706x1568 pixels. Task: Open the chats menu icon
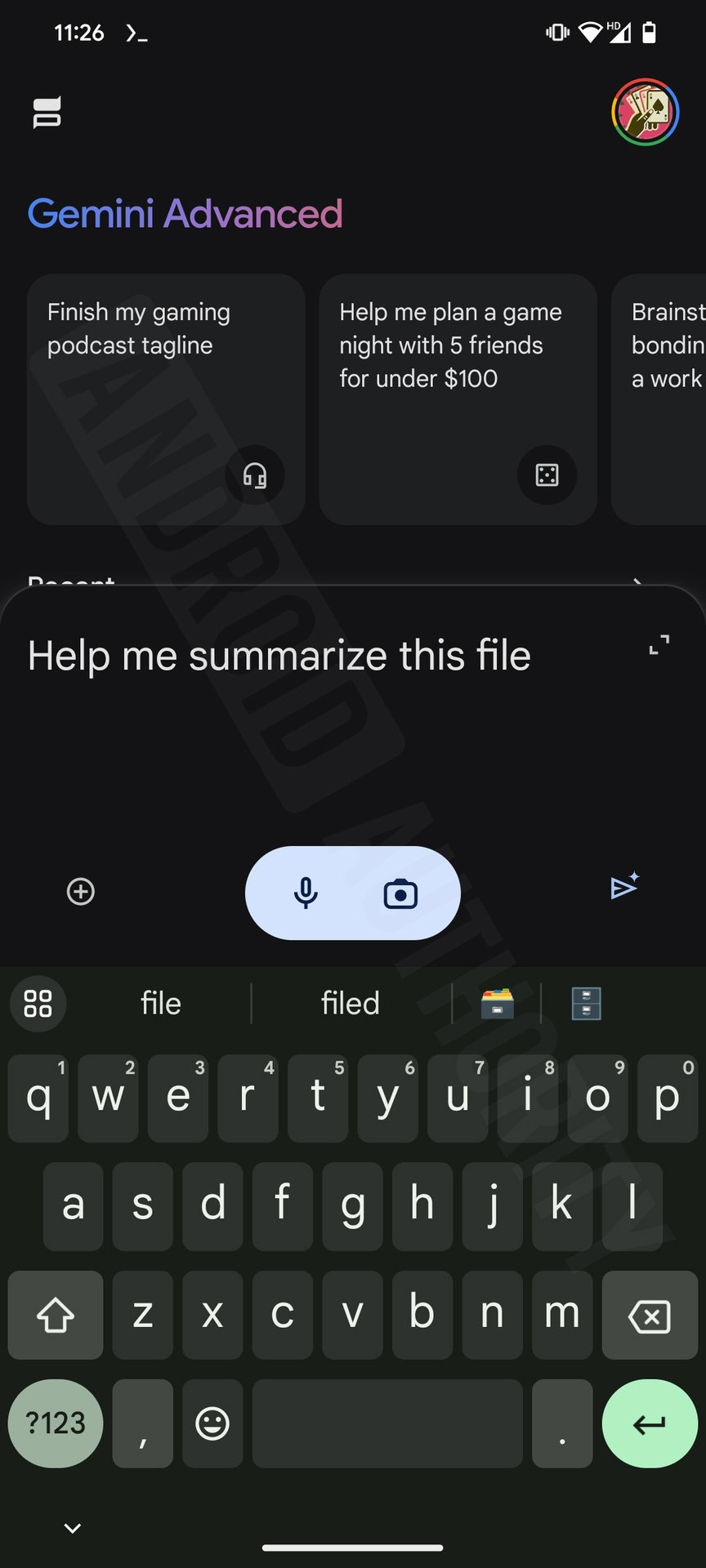pyautogui.click(x=47, y=113)
